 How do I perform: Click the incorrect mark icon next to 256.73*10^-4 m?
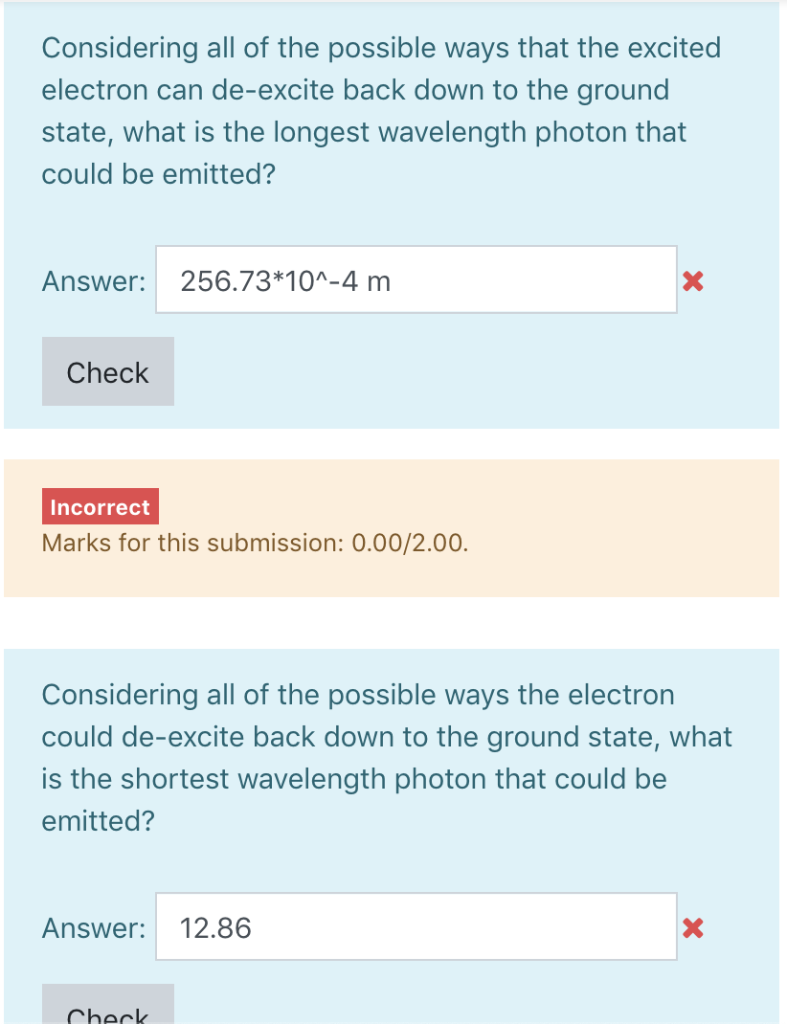694,280
